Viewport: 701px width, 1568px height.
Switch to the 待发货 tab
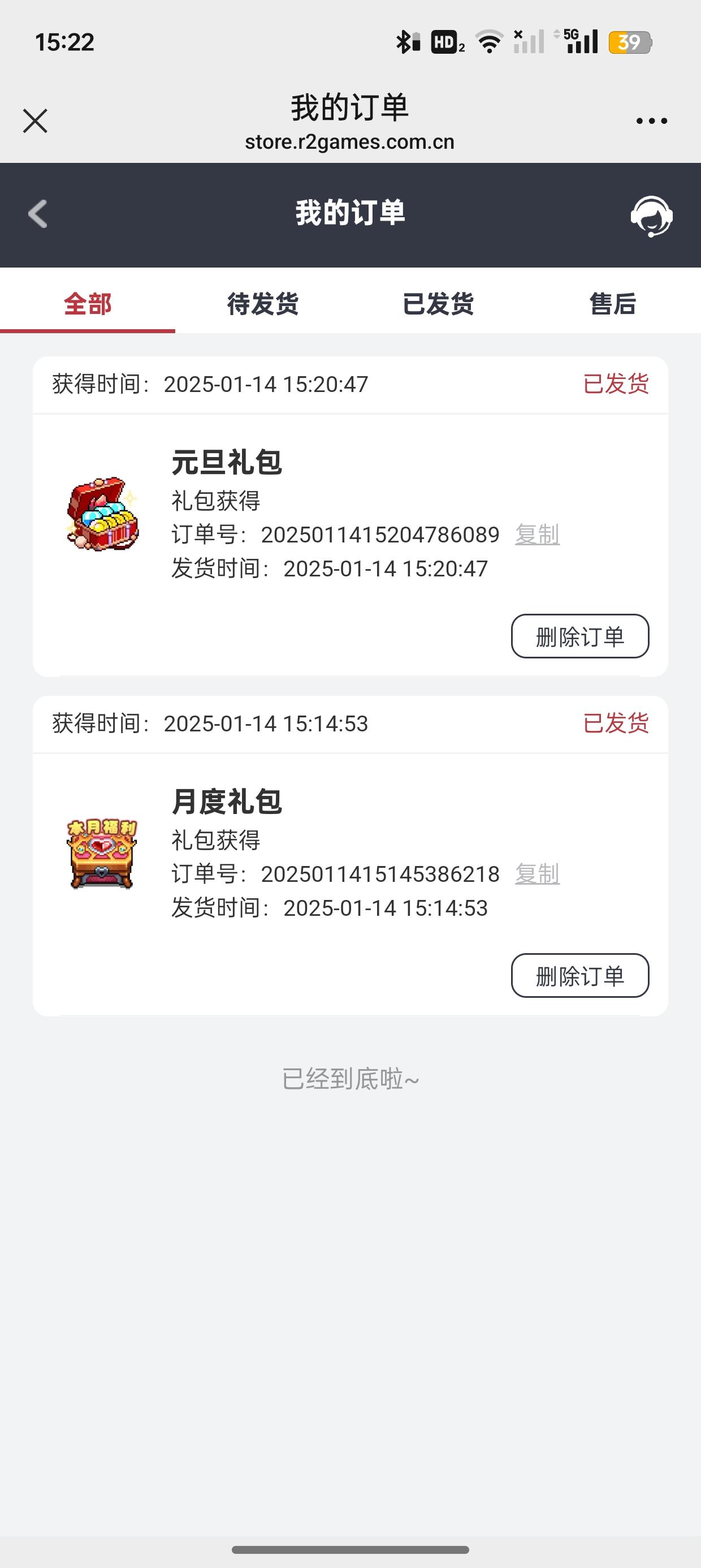(x=262, y=303)
